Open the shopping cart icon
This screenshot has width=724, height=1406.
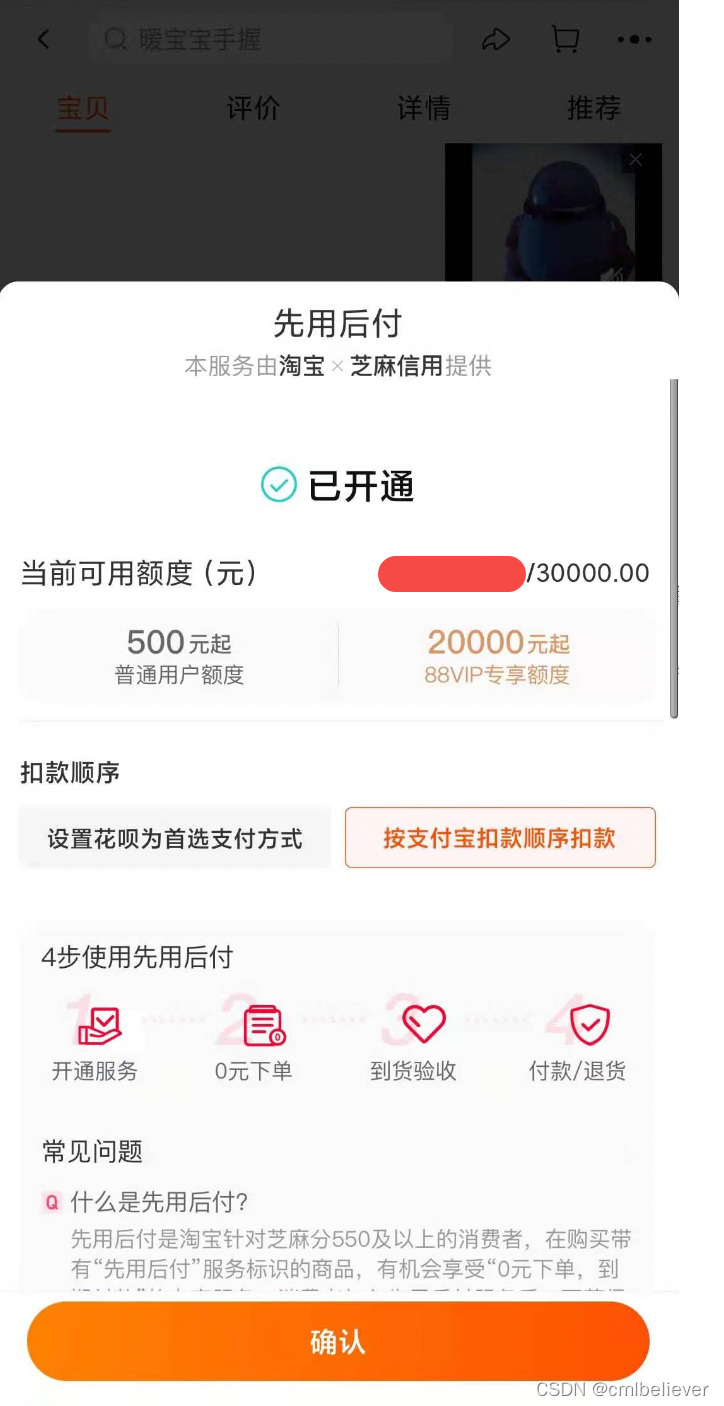pos(565,39)
